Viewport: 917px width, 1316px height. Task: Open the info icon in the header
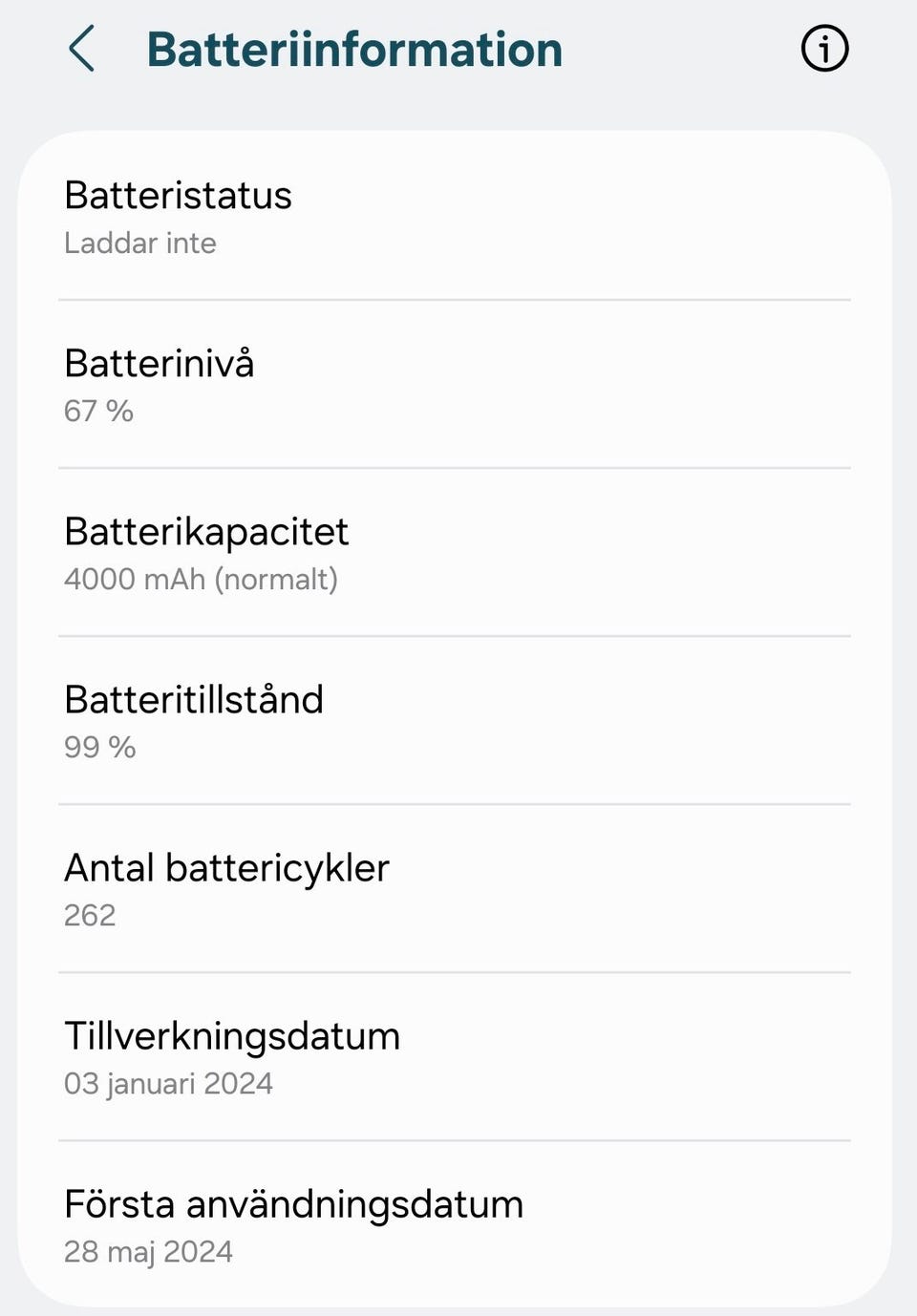pos(824,49)
